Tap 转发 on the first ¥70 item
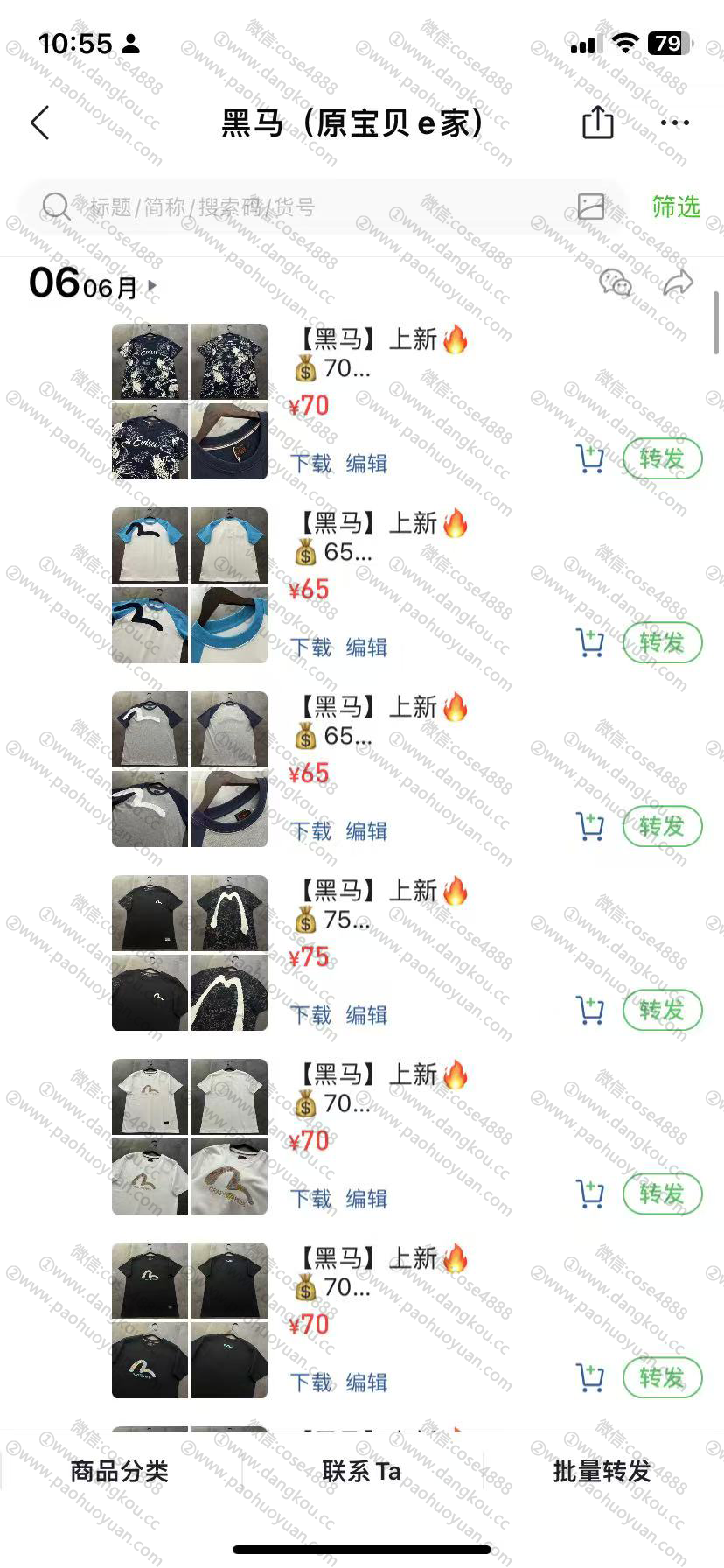 pyautogui.click(x=662, y=458)
